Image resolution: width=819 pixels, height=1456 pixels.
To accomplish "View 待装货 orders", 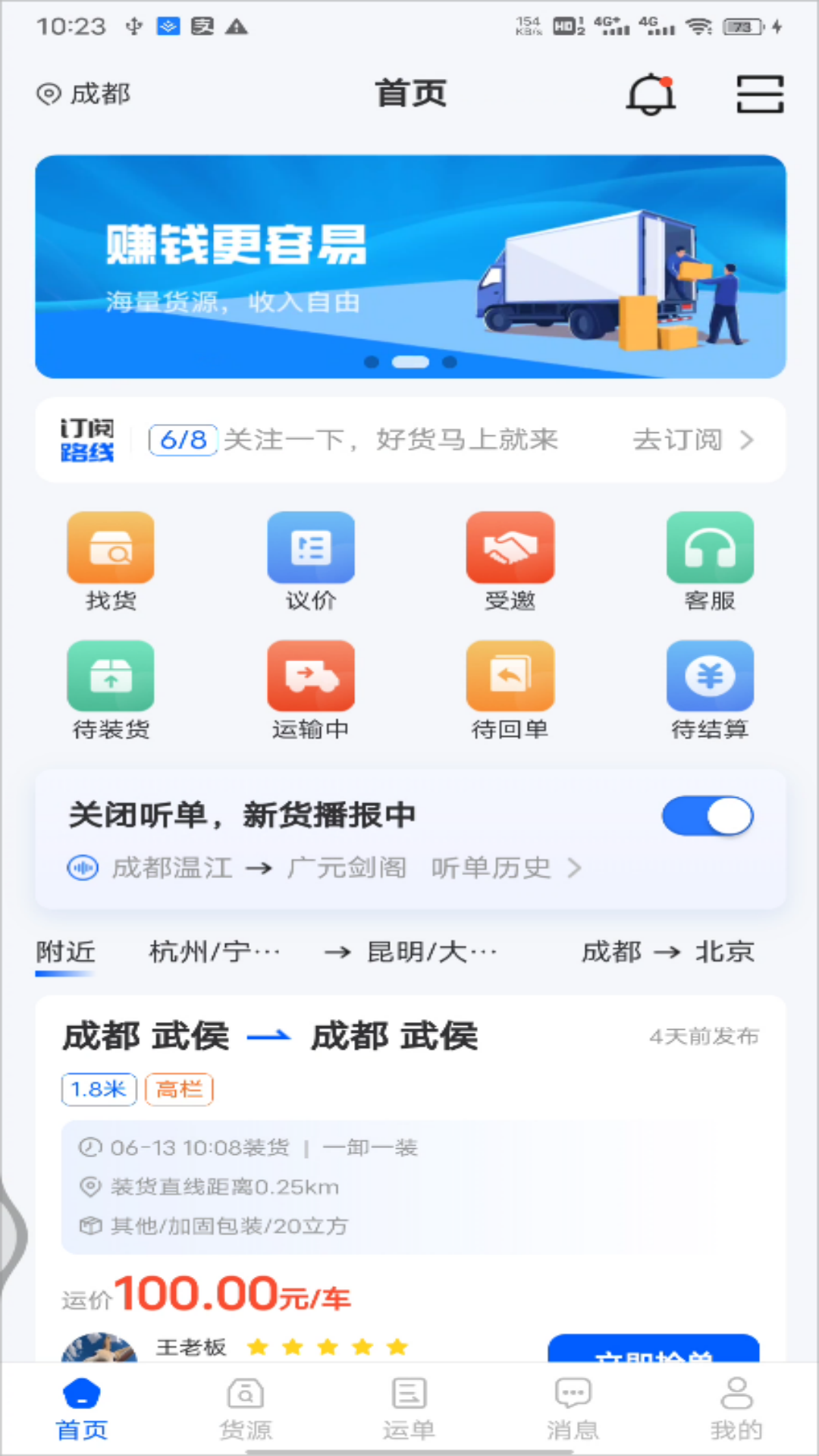I will coord(111,690).
